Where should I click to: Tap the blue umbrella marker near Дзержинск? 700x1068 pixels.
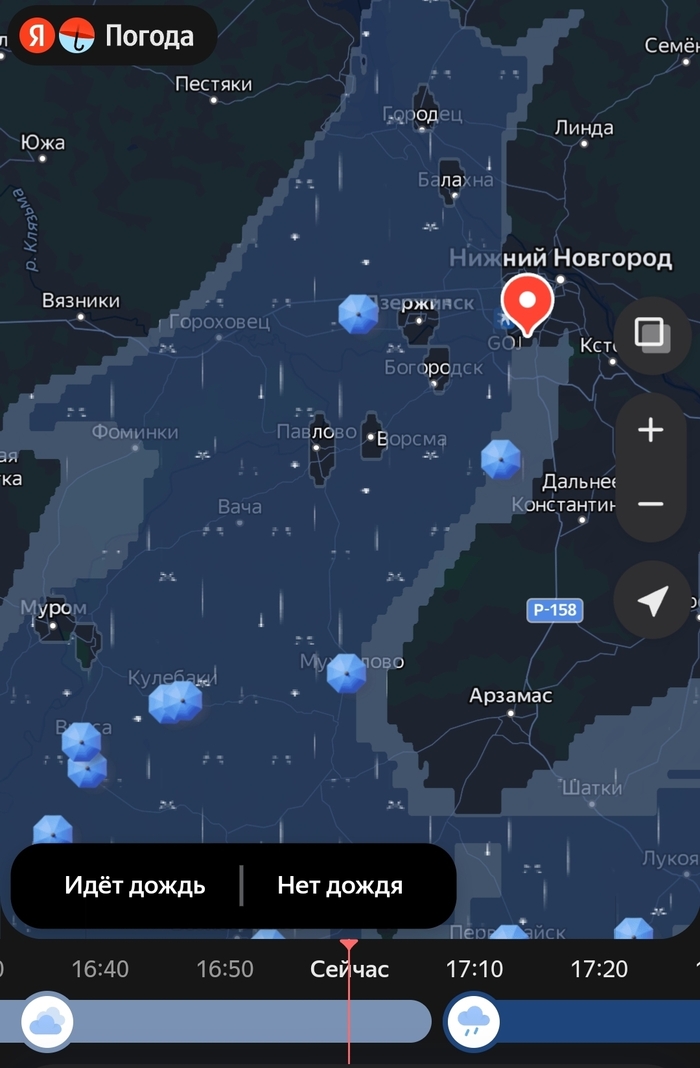pos(358,314)
